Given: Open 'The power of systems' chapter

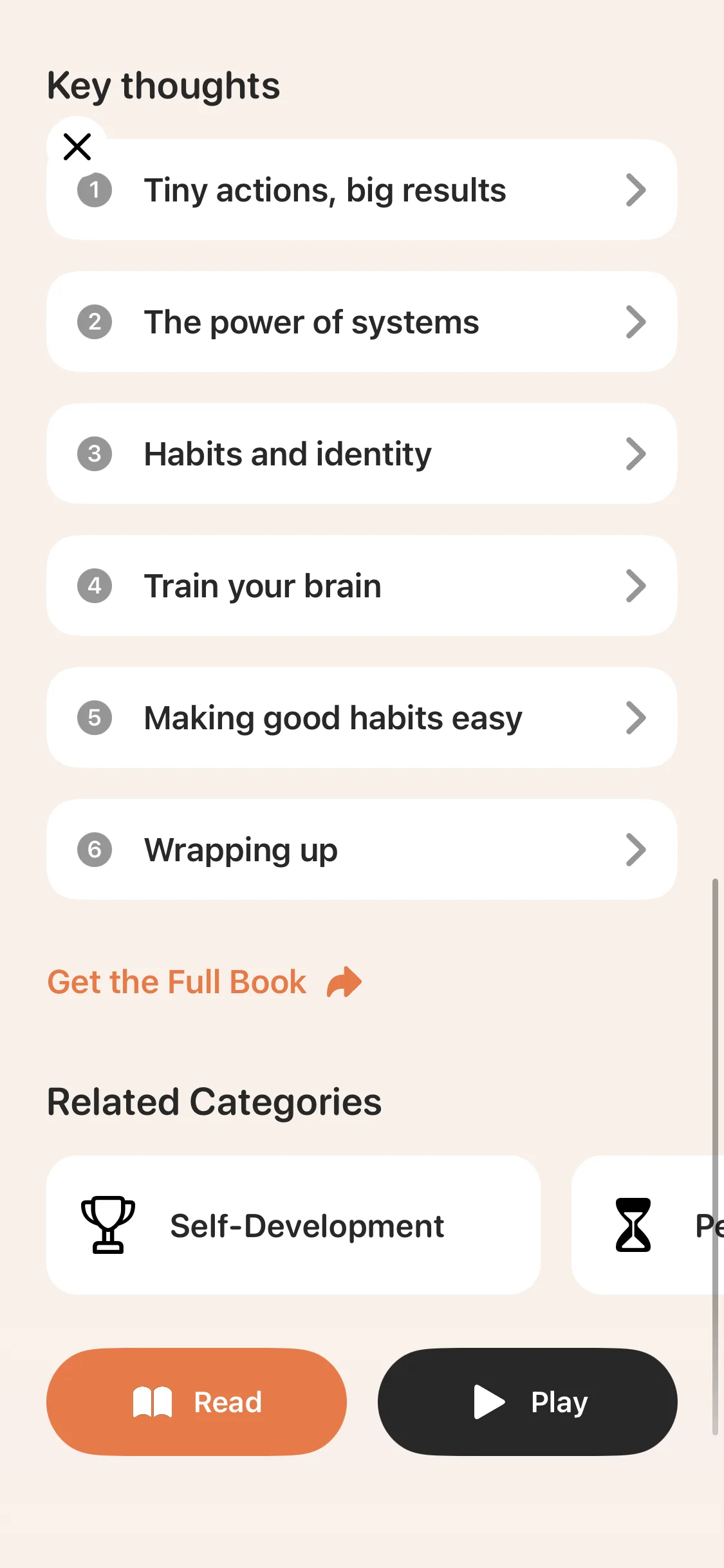Looking at the screenshot, I should pos(360,322).
